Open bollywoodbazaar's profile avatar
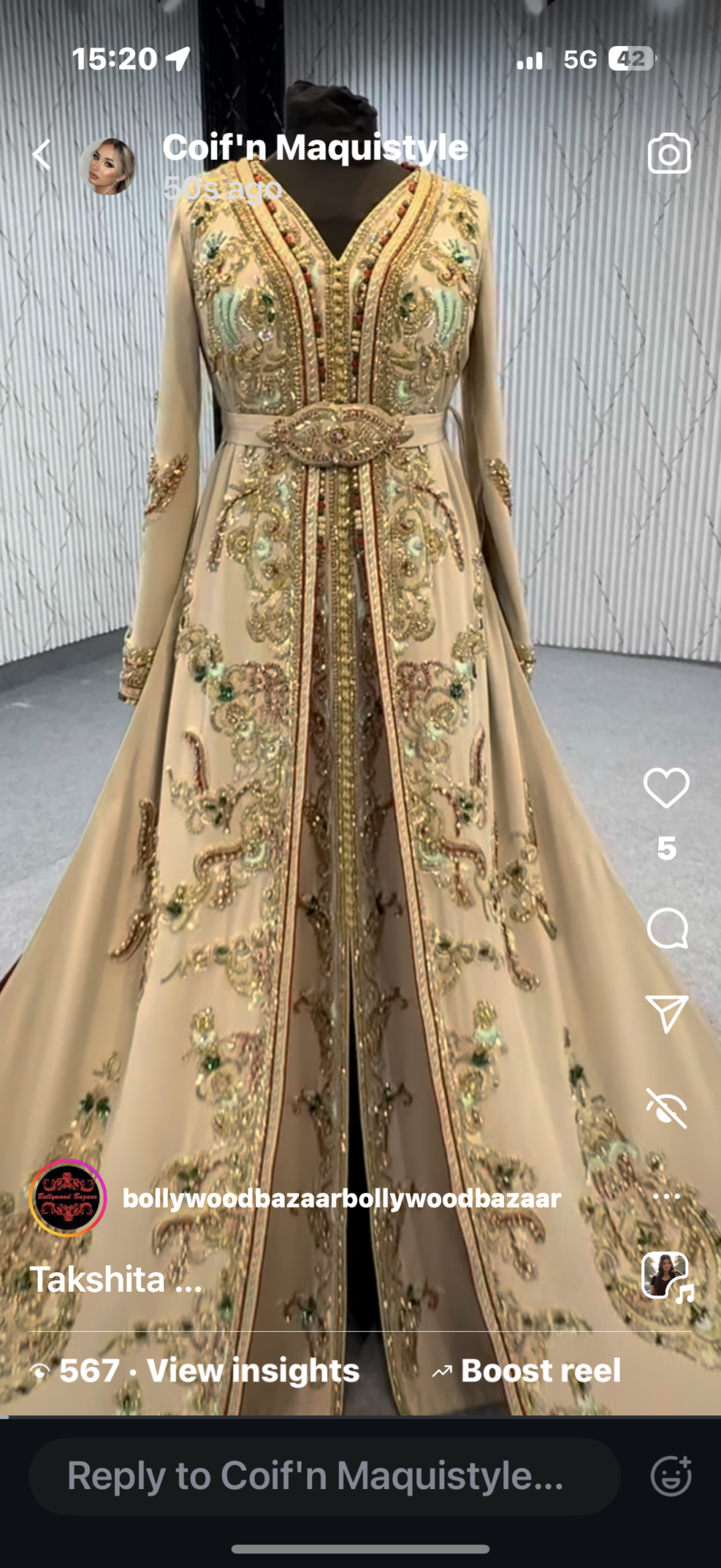The image size is (721, 1568). (x=67, y=1197)
